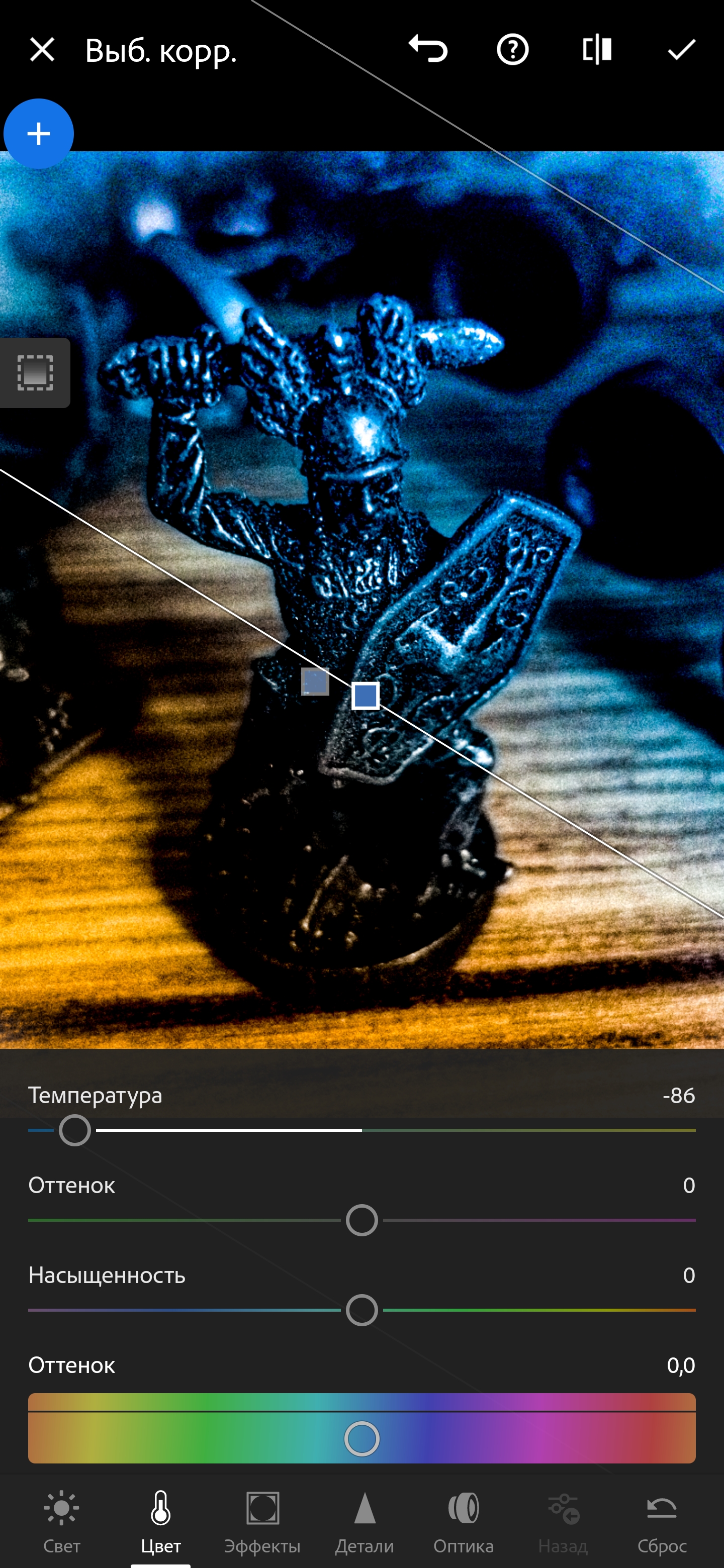Tap the Температура slider handle

coord(75,1130)
